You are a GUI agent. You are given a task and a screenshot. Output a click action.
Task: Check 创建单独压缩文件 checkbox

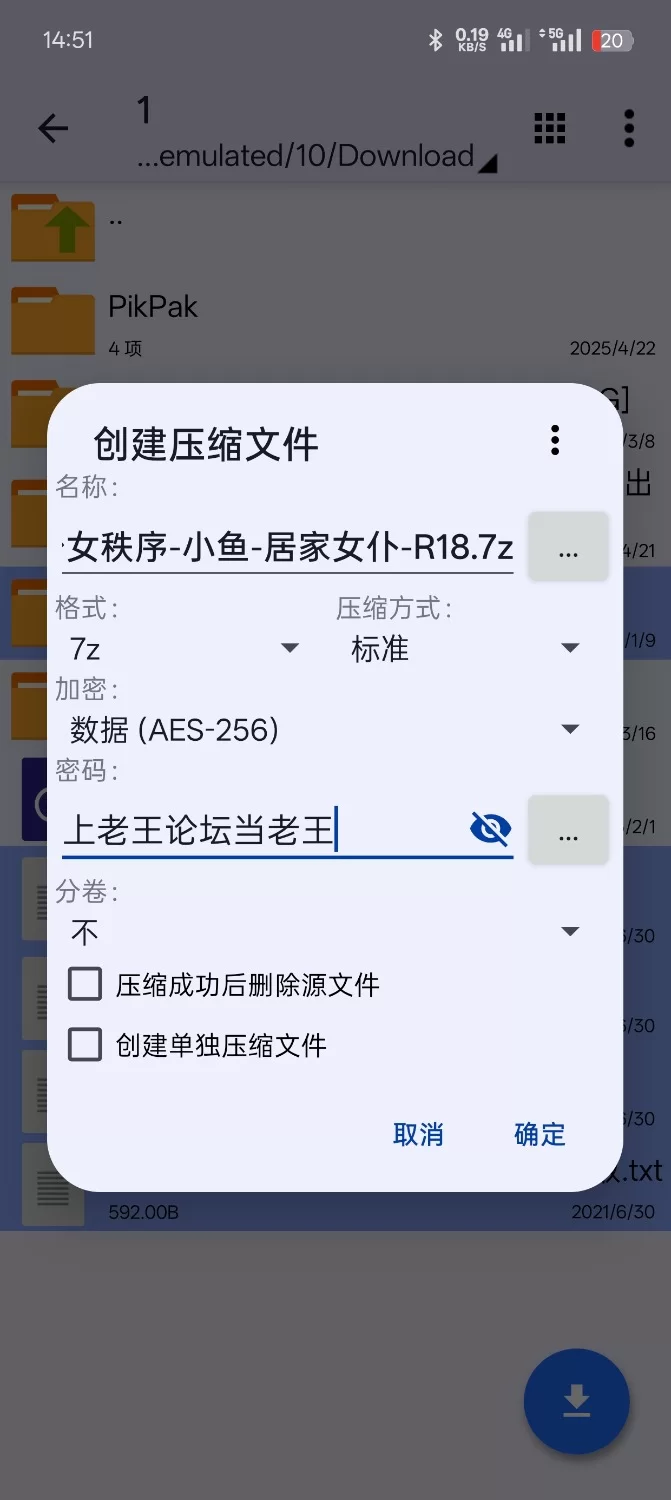(85, 1045)
